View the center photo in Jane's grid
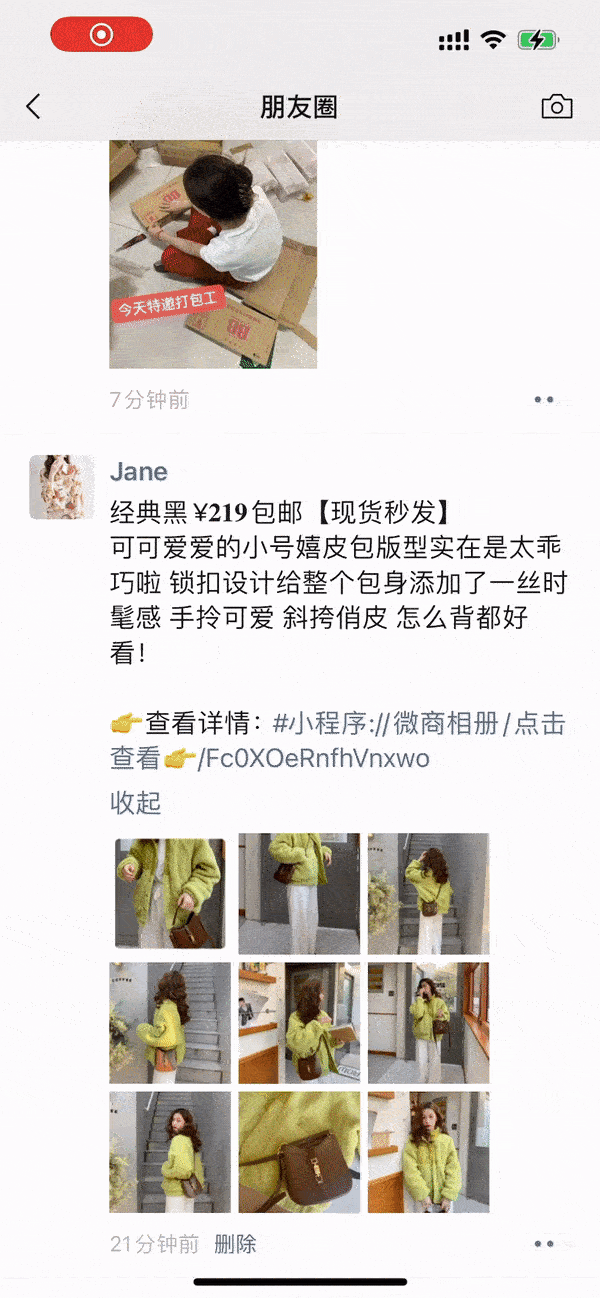 (299, 1023)
